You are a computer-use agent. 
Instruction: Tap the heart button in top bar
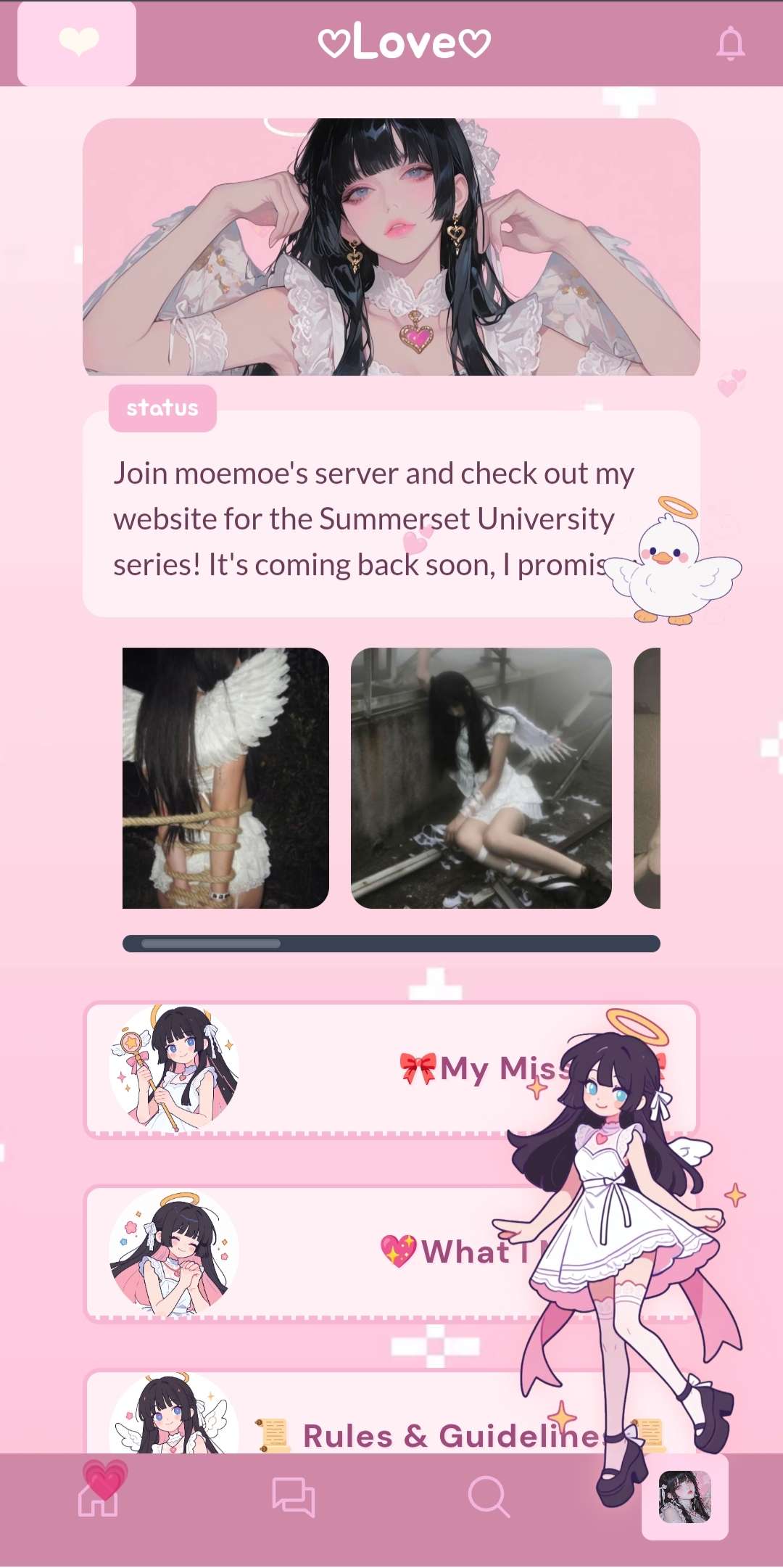point(77,44)
